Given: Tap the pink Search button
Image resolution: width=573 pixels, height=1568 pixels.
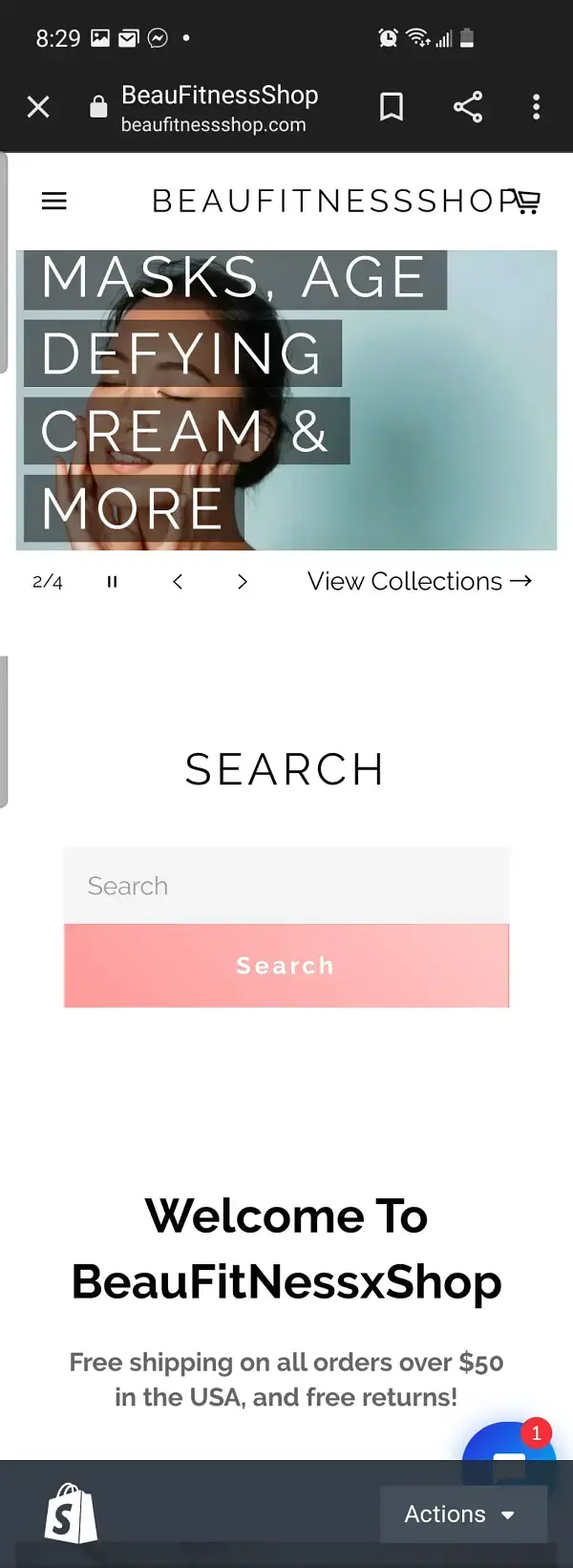Looking at the screenshot, I should click(x=286, y=966).
